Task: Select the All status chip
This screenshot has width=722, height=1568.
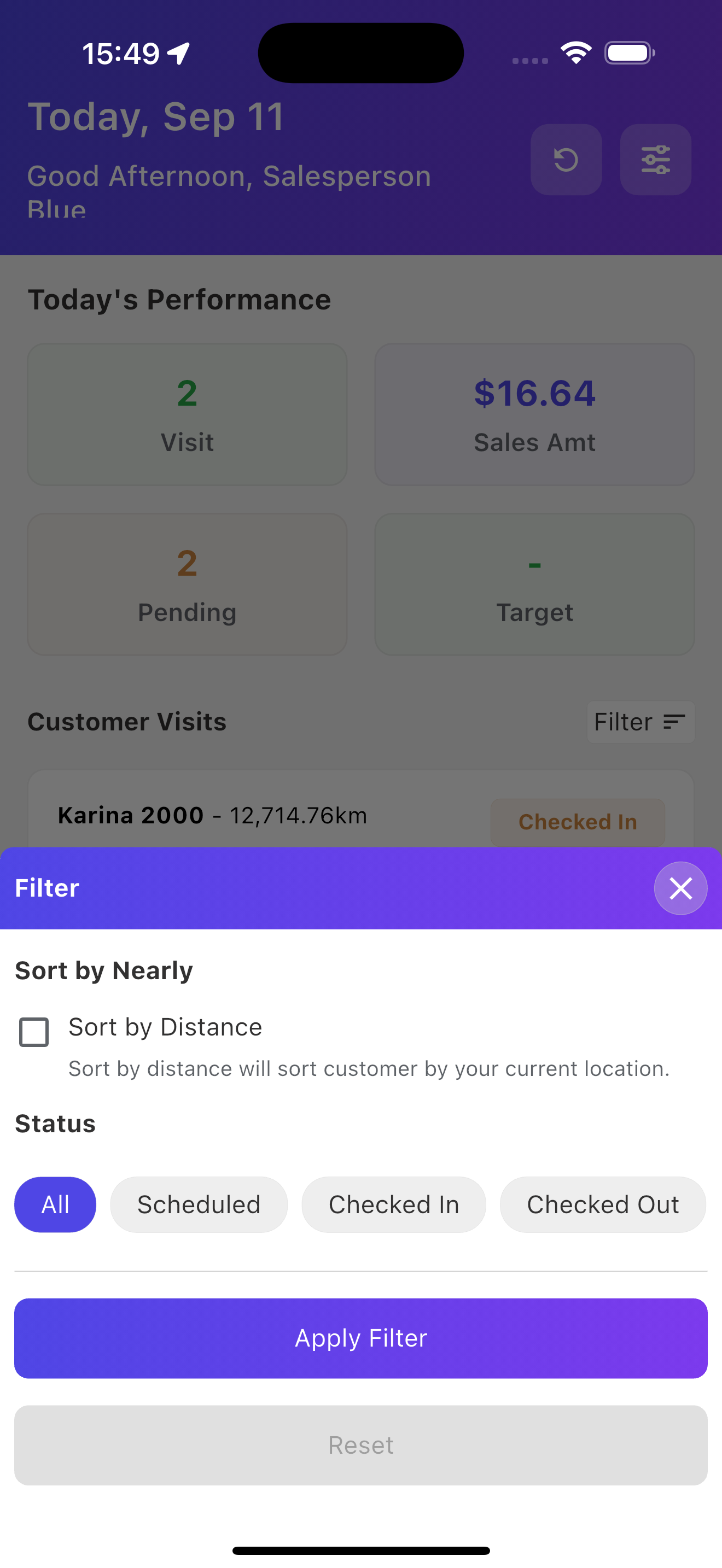Action: 55,1204
